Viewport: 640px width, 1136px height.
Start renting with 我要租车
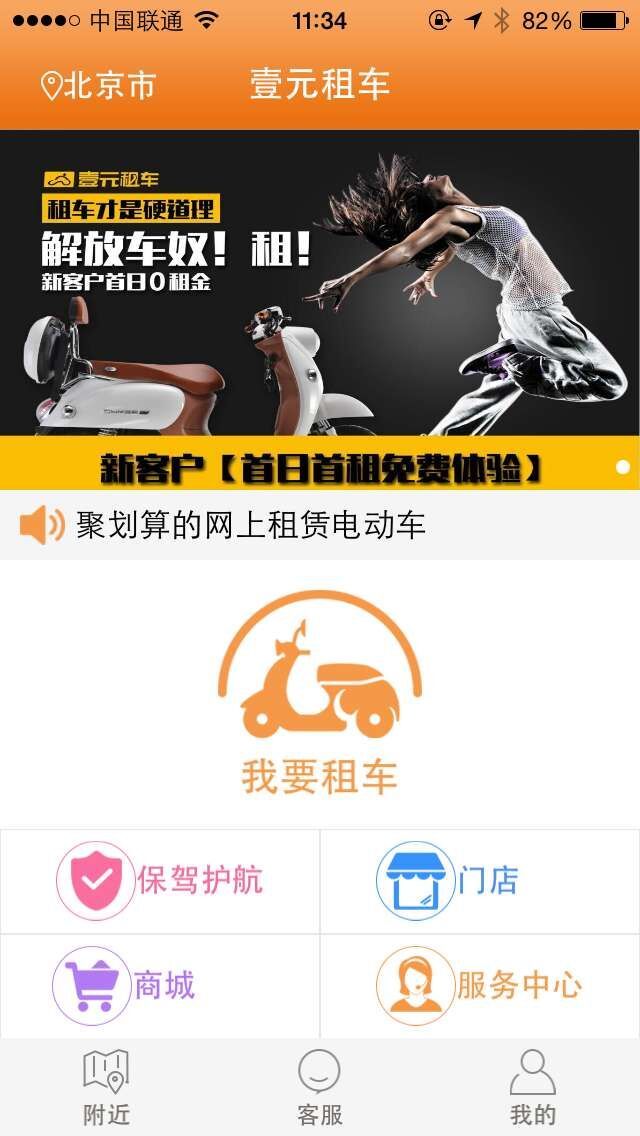tap(320, 692)
